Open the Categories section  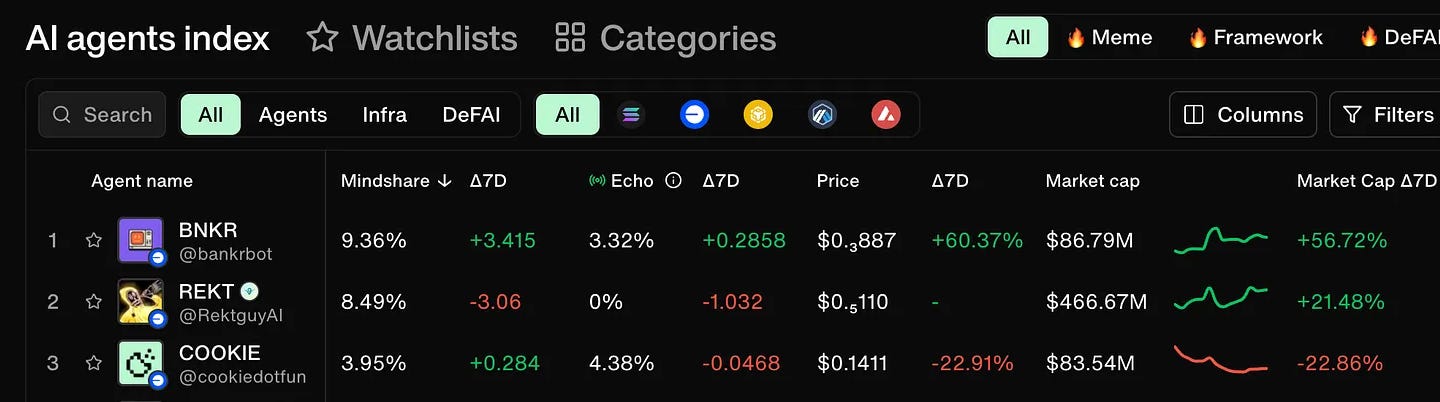[x=665, y=38]
